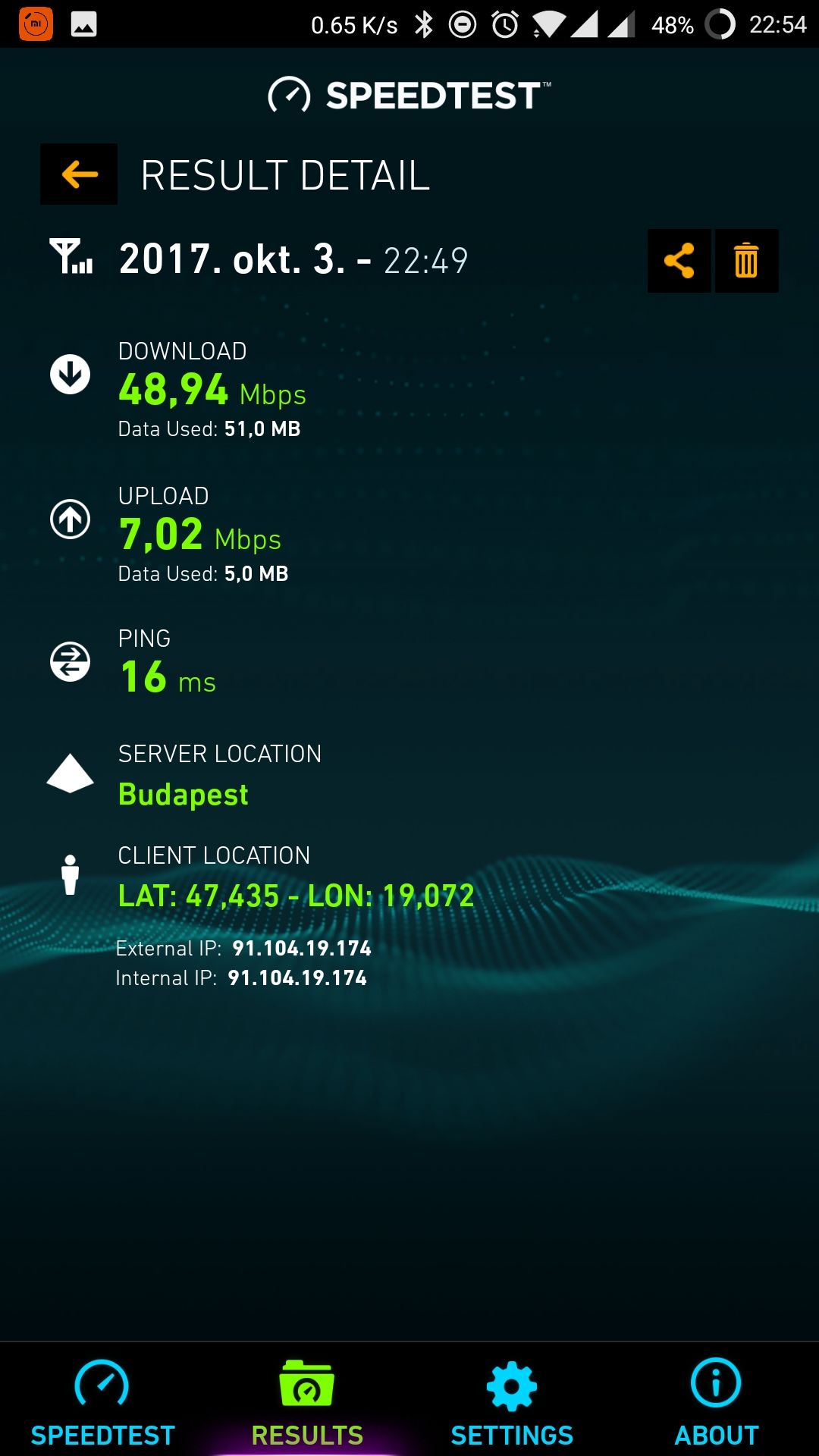Go back from Result Detail

click(x=79, y=174)
